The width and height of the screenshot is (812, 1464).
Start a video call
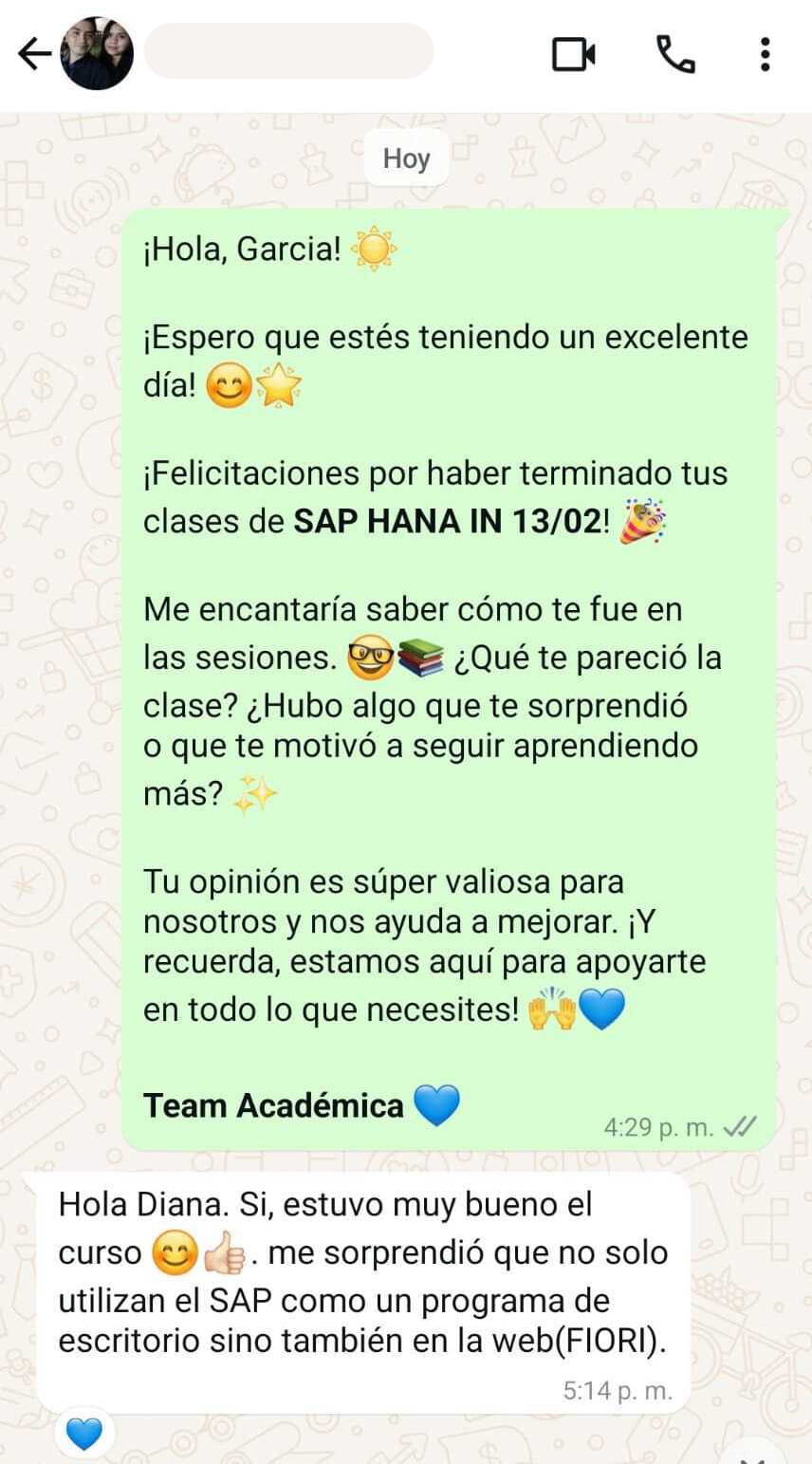tap(573, 54)
